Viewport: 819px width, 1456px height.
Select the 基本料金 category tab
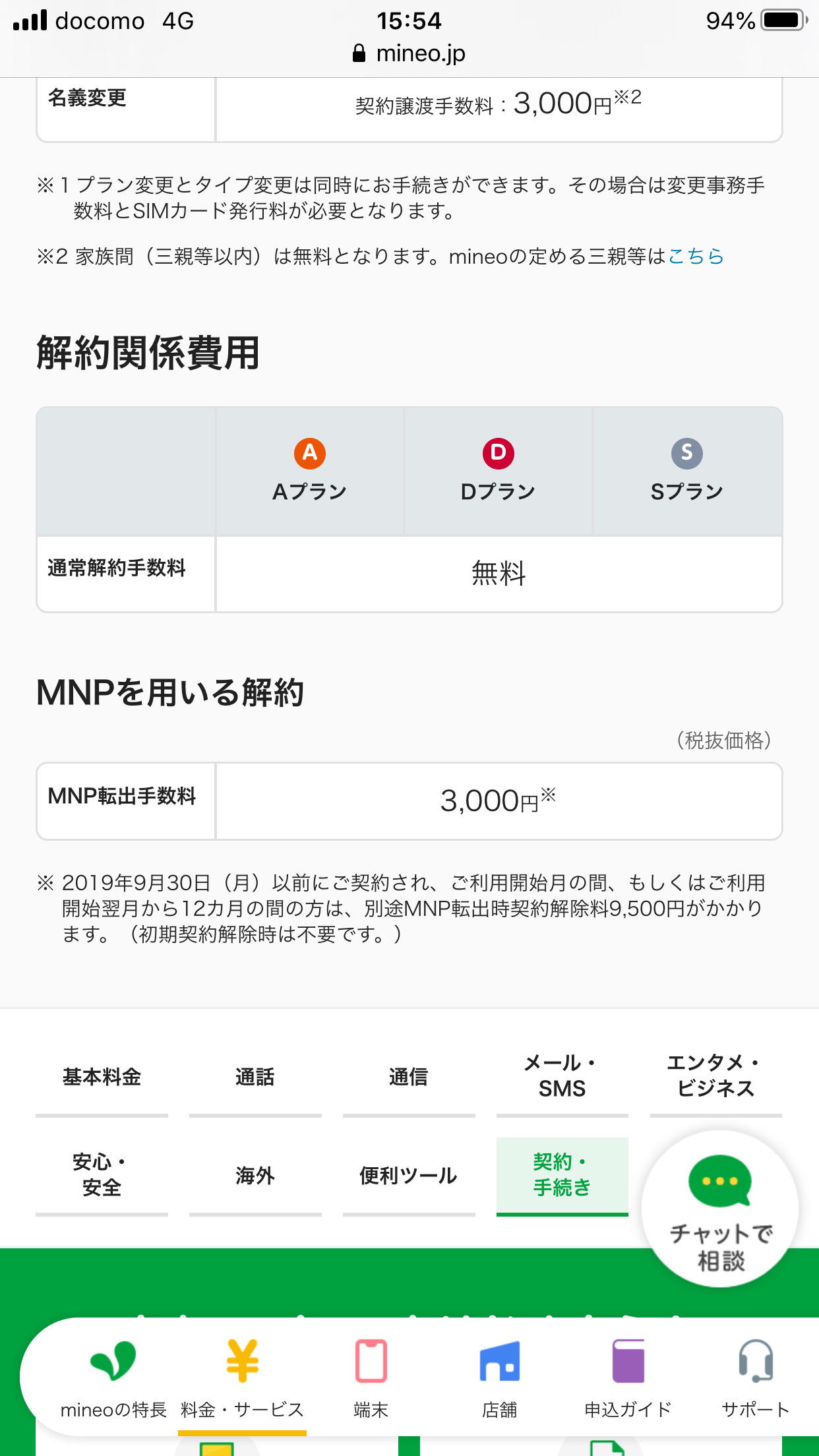[102, 1077]
